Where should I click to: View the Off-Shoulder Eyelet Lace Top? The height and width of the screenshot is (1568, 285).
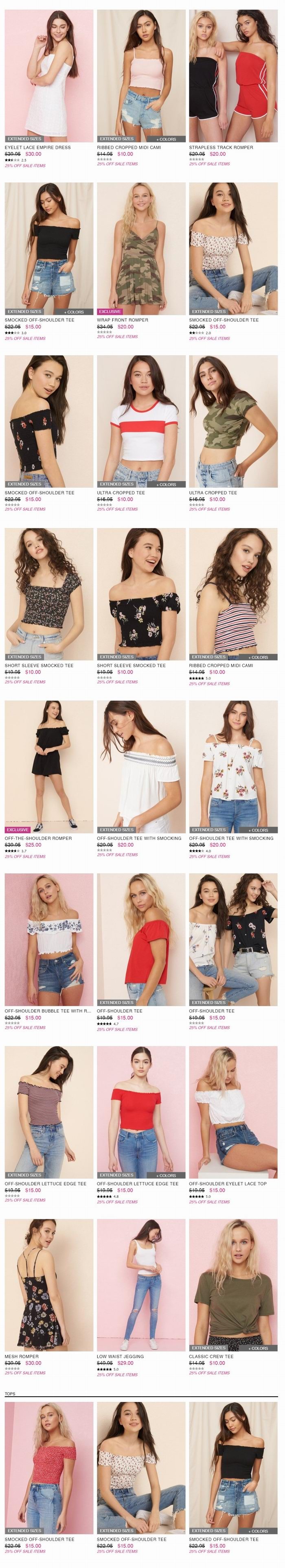[233, 1111]
